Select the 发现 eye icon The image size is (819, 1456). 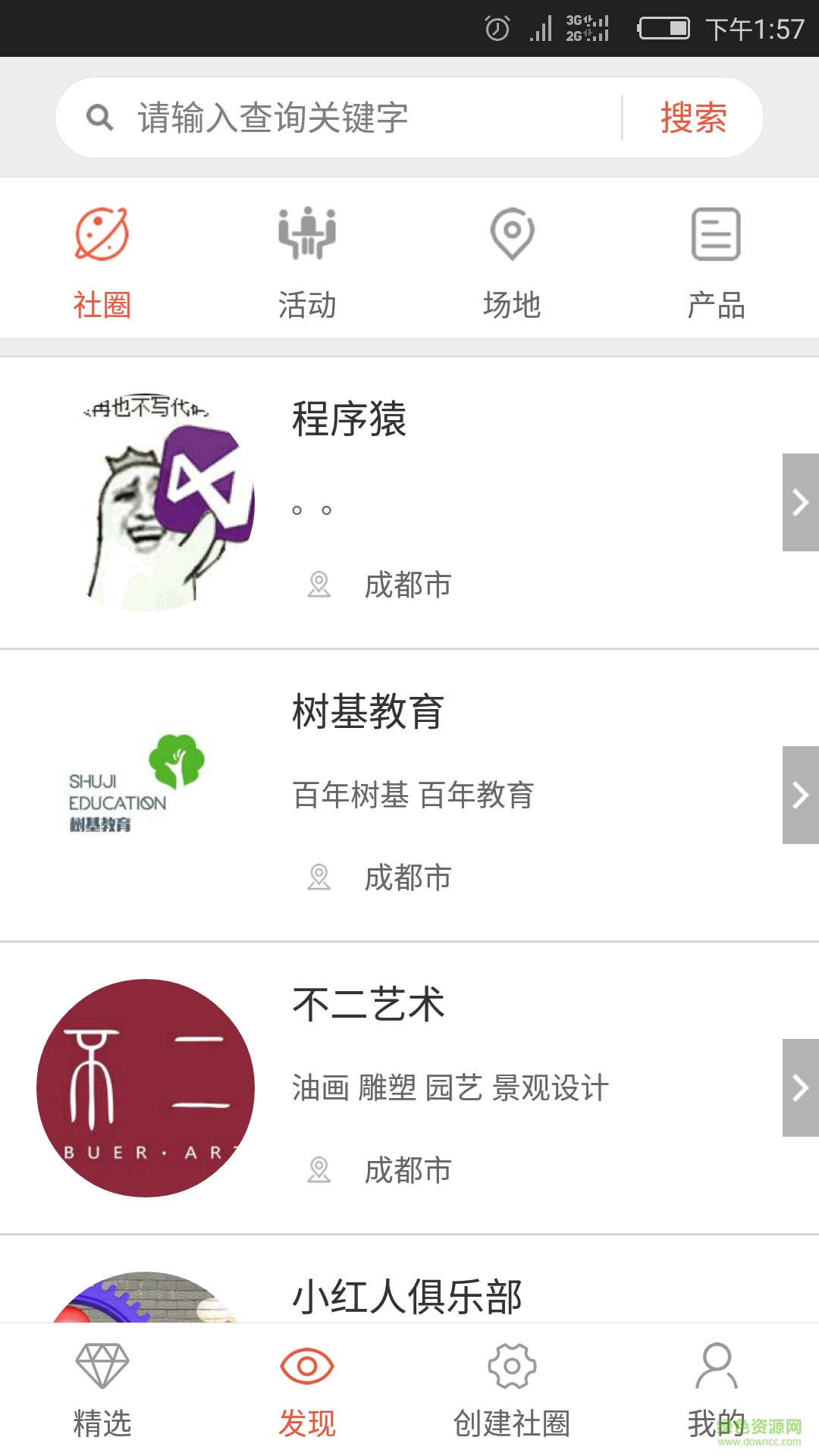[x=306, y=1365]
